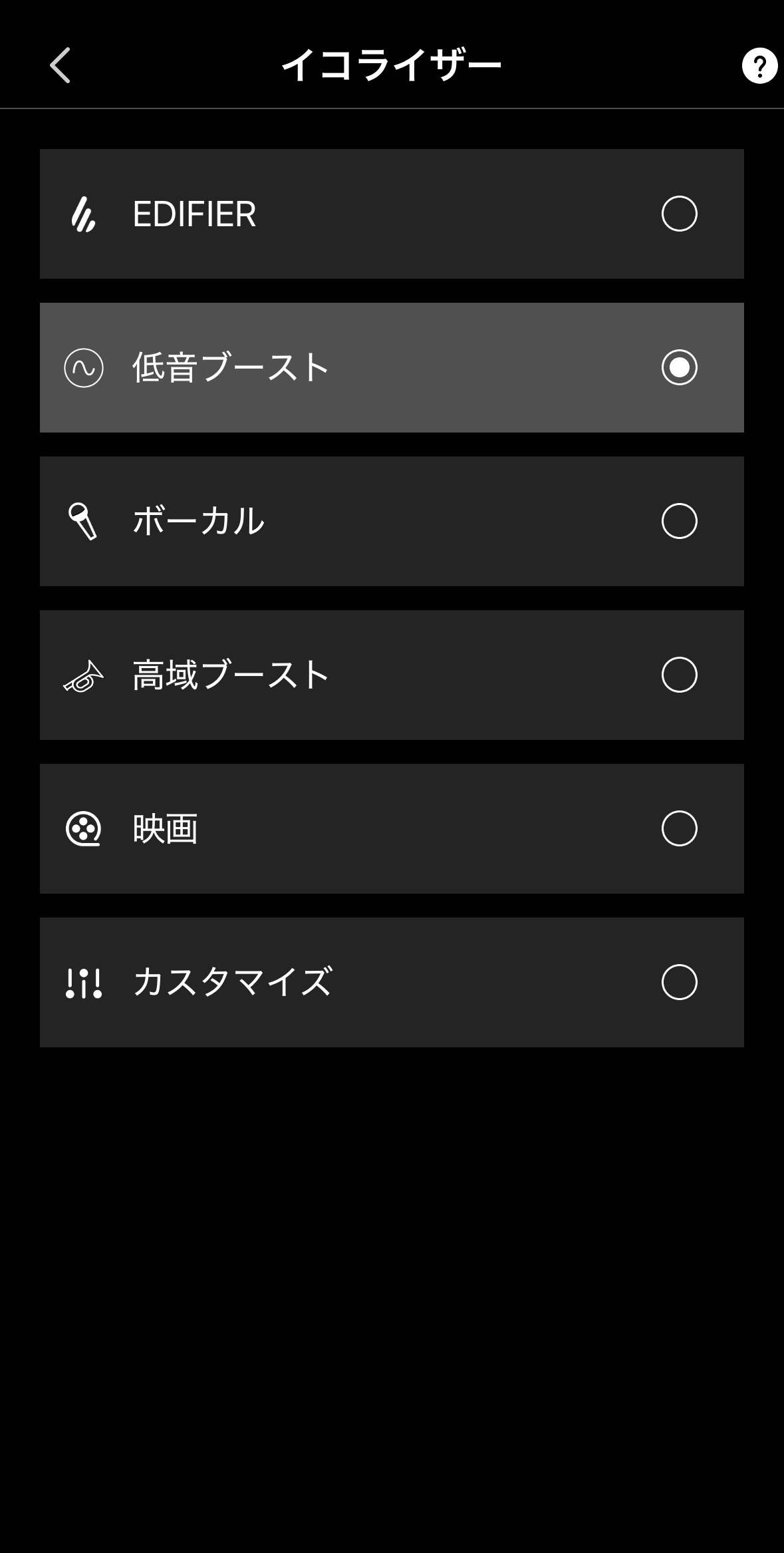Select the 高域ブースト preset row
The height and width of the screenshot is (1553, 784).
tap(392, 675)
